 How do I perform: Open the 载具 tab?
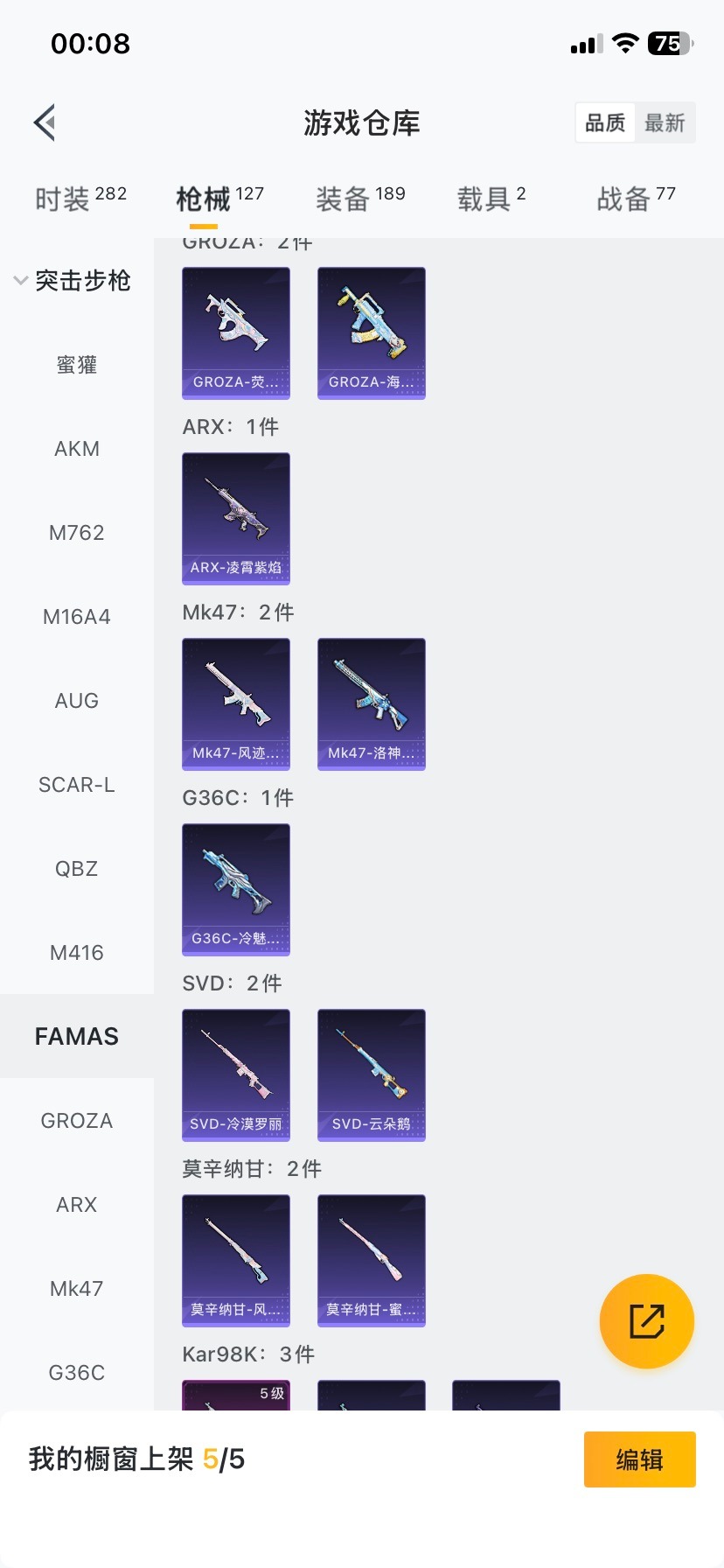[x=491, y=199]
